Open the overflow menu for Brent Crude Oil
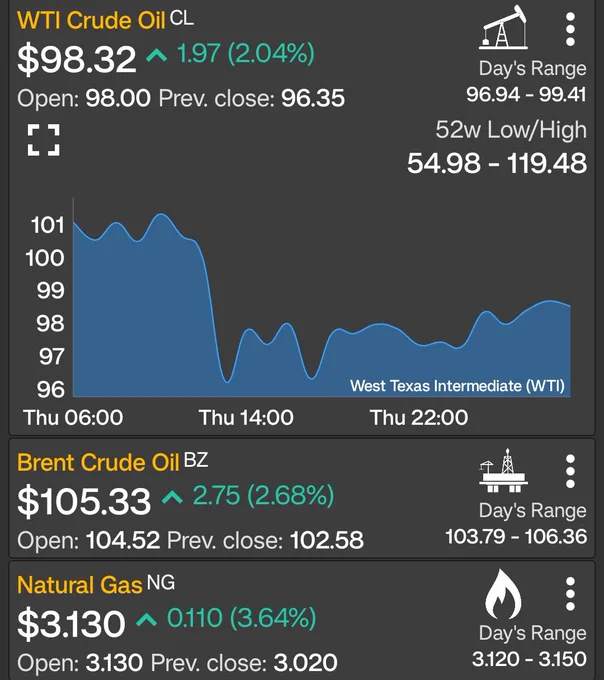 tap(570, 471)
